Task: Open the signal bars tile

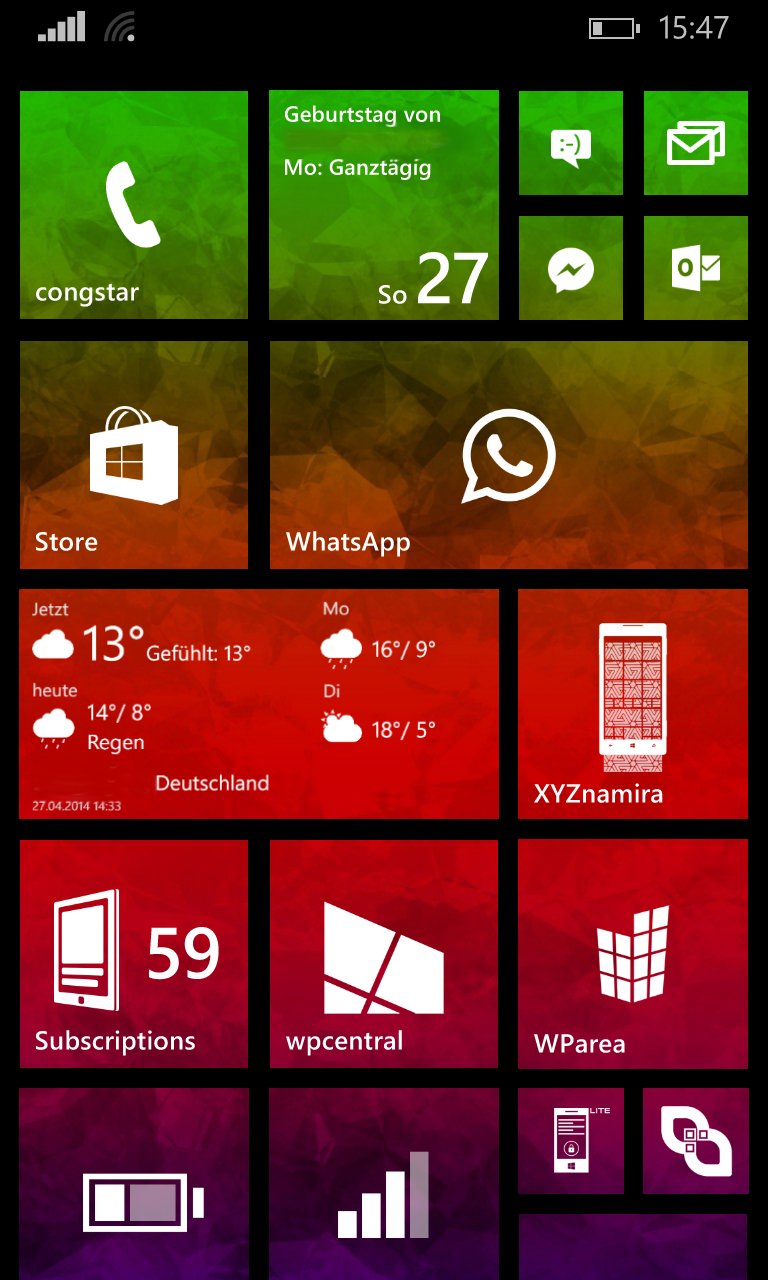Action: (x=384, y=1184)
